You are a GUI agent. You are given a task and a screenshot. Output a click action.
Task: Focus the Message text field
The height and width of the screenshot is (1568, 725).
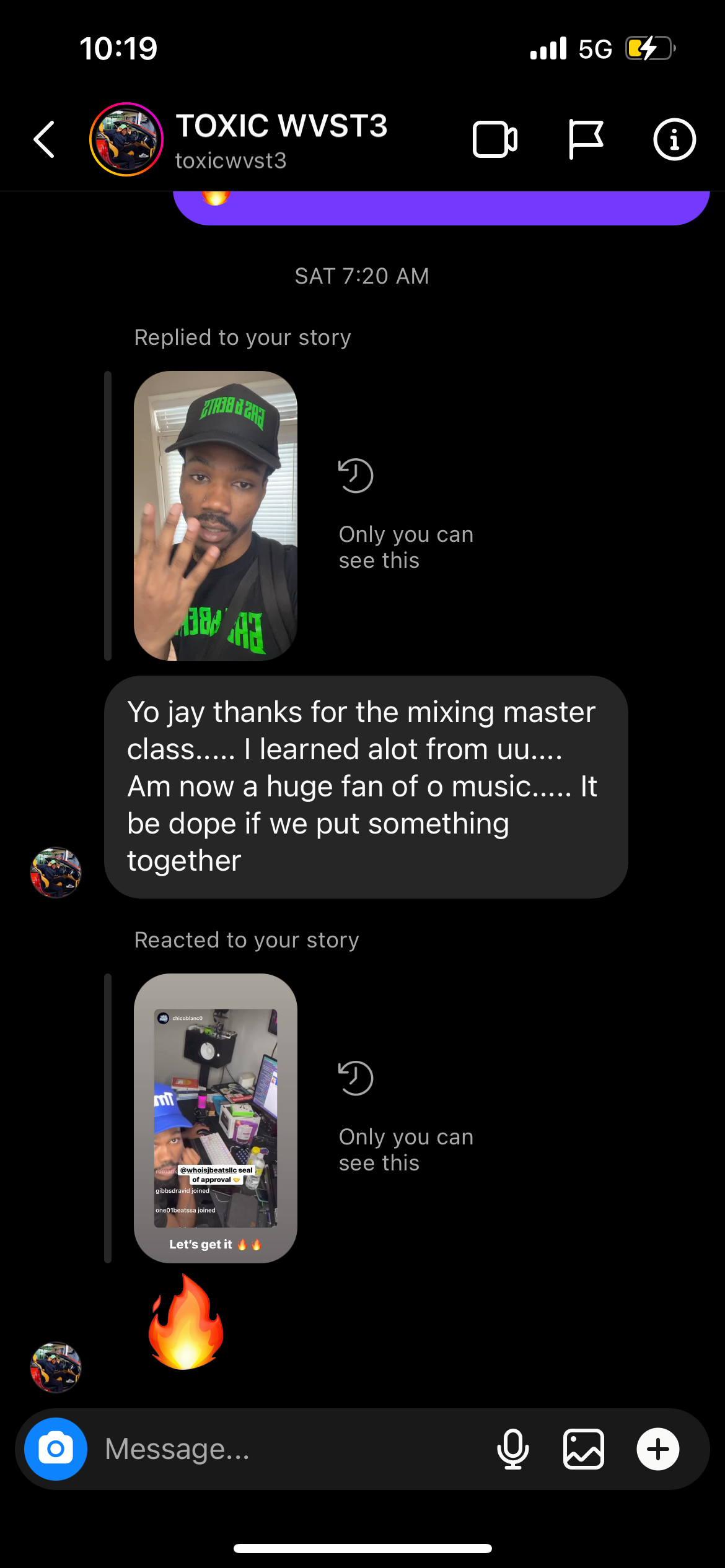pyautogui.click(x=291, y=1449)
